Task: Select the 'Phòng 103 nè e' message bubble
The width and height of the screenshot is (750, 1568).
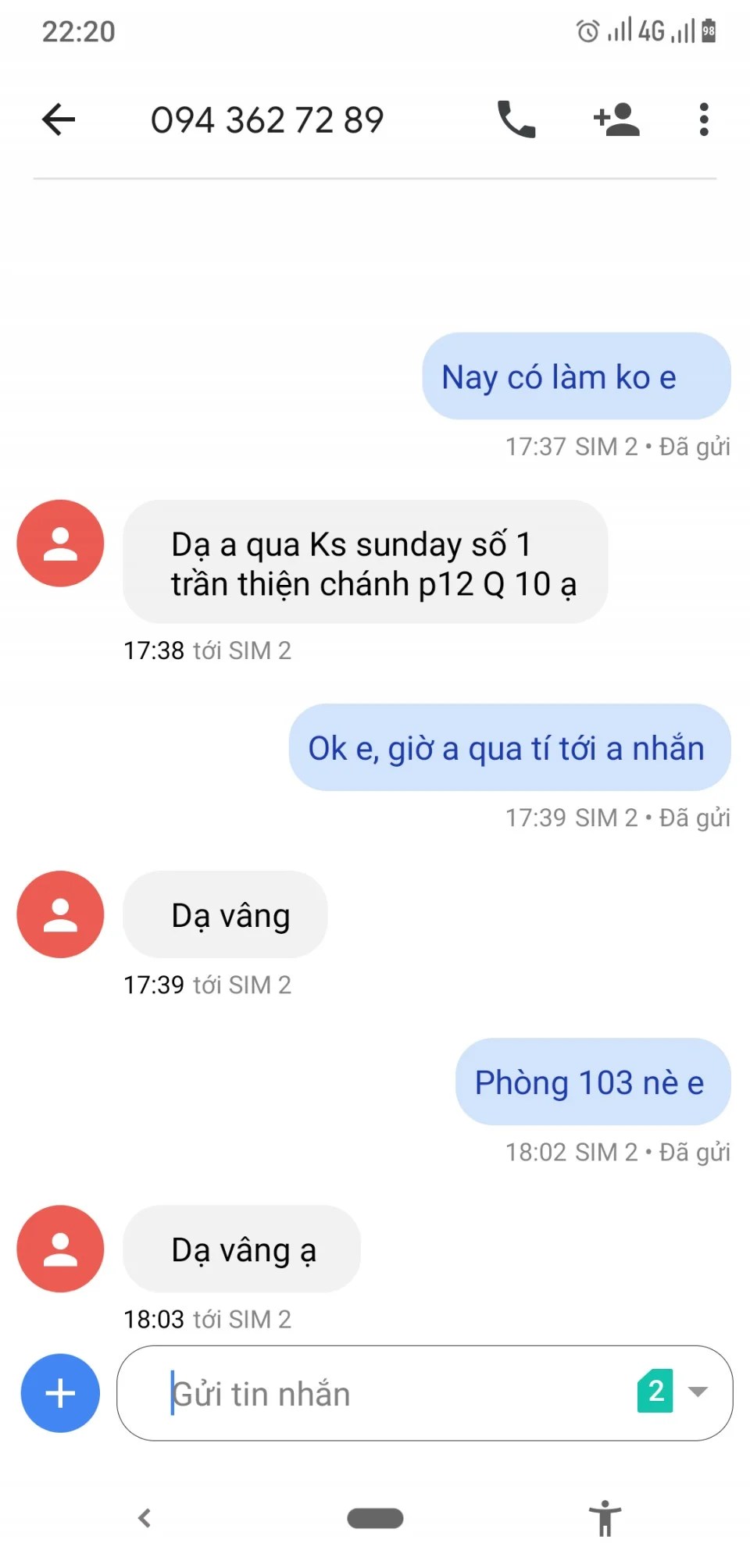Action: pyautogui.click(x=593, y=1082)
